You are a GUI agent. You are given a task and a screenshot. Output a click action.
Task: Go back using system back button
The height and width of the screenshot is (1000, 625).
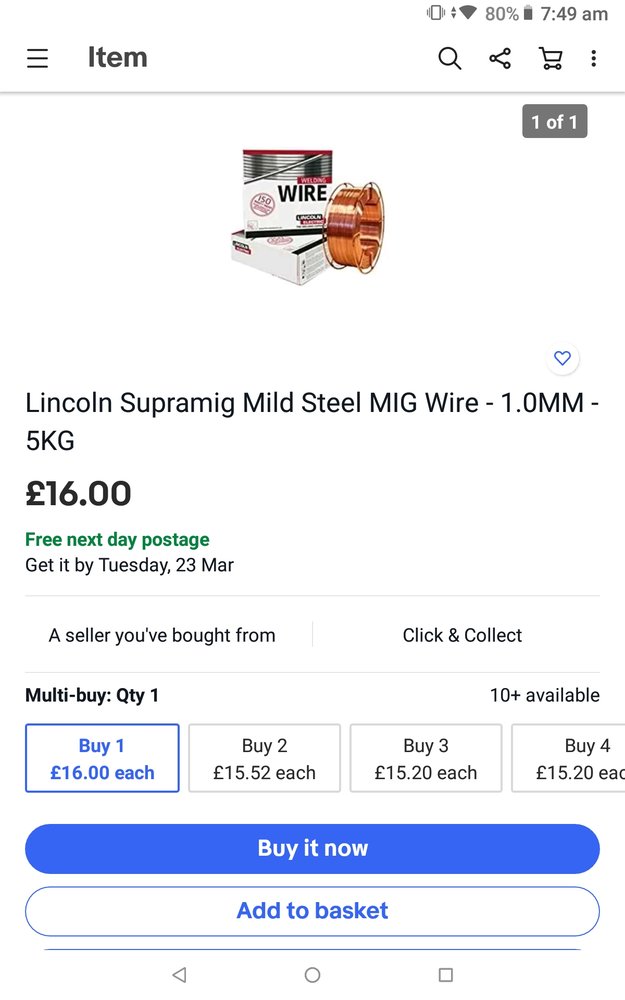point(179,974)
